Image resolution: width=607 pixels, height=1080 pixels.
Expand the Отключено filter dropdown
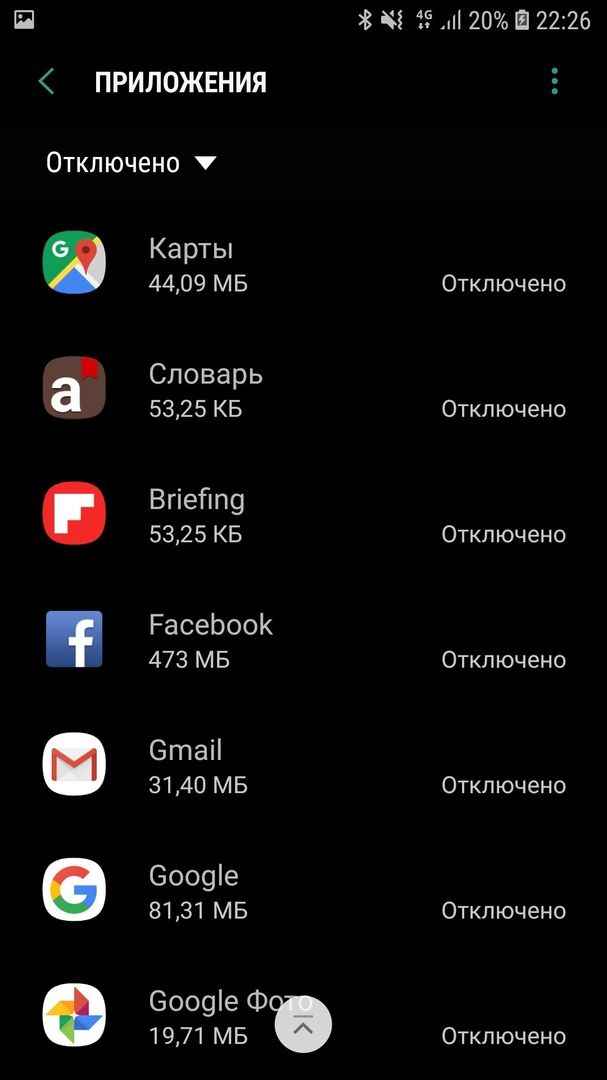click(131, 163)
